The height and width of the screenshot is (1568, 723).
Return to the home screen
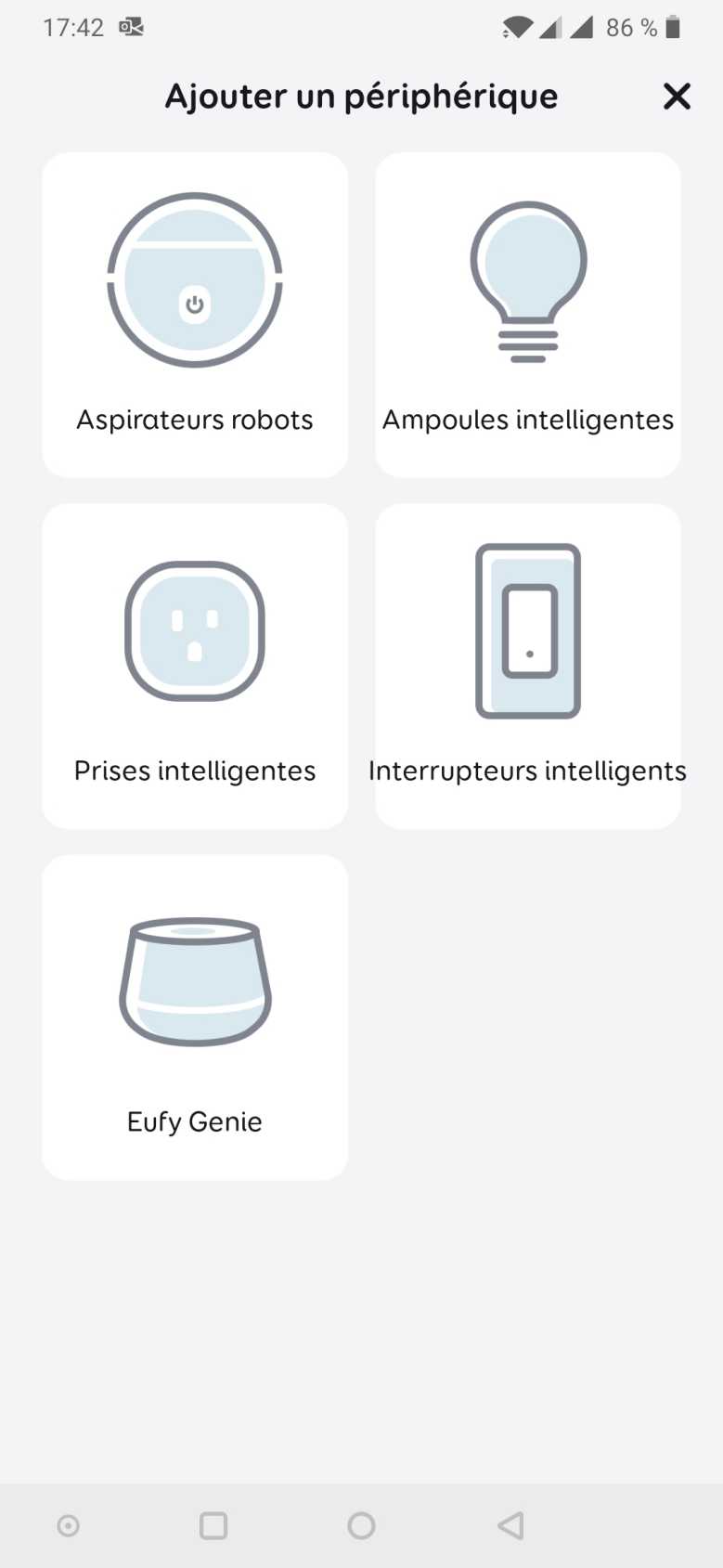pyautogui.click(x=361, y=1525)
